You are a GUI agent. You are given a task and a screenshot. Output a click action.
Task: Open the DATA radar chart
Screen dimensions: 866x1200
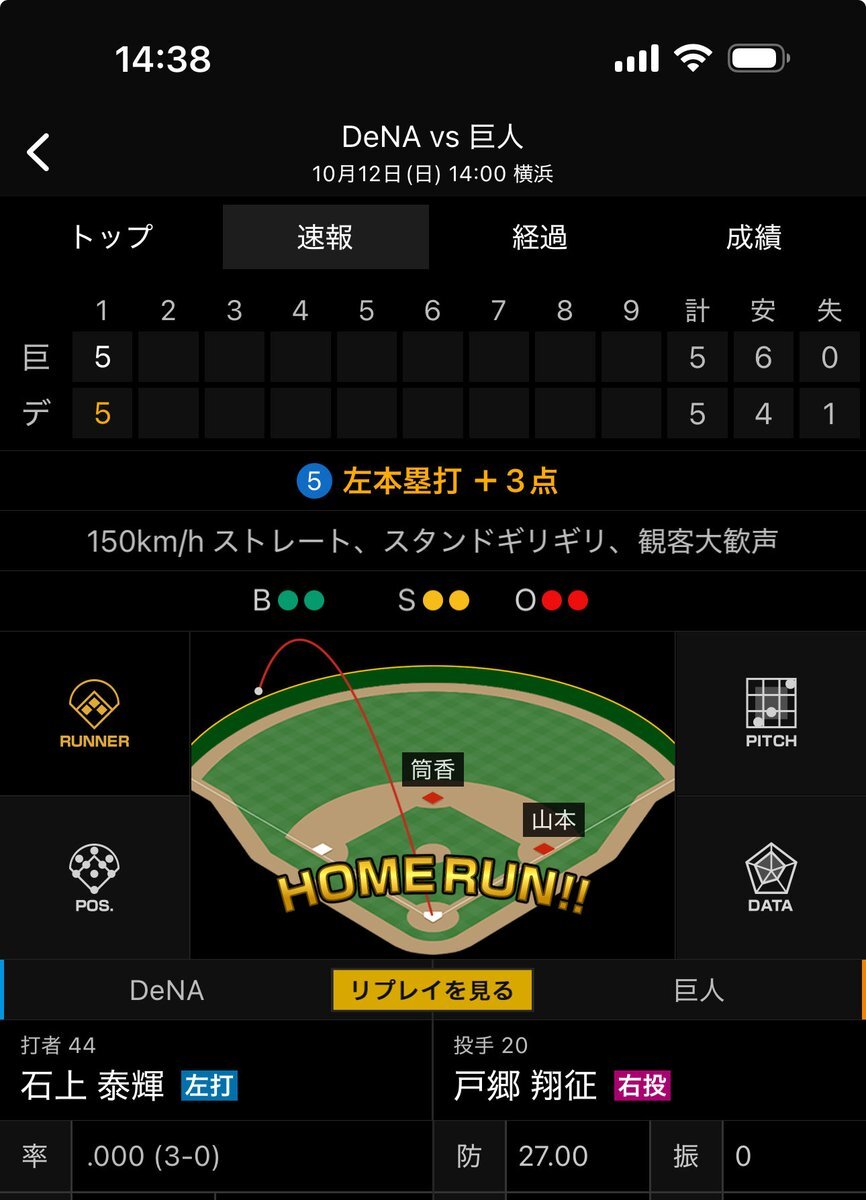(771, 878)
